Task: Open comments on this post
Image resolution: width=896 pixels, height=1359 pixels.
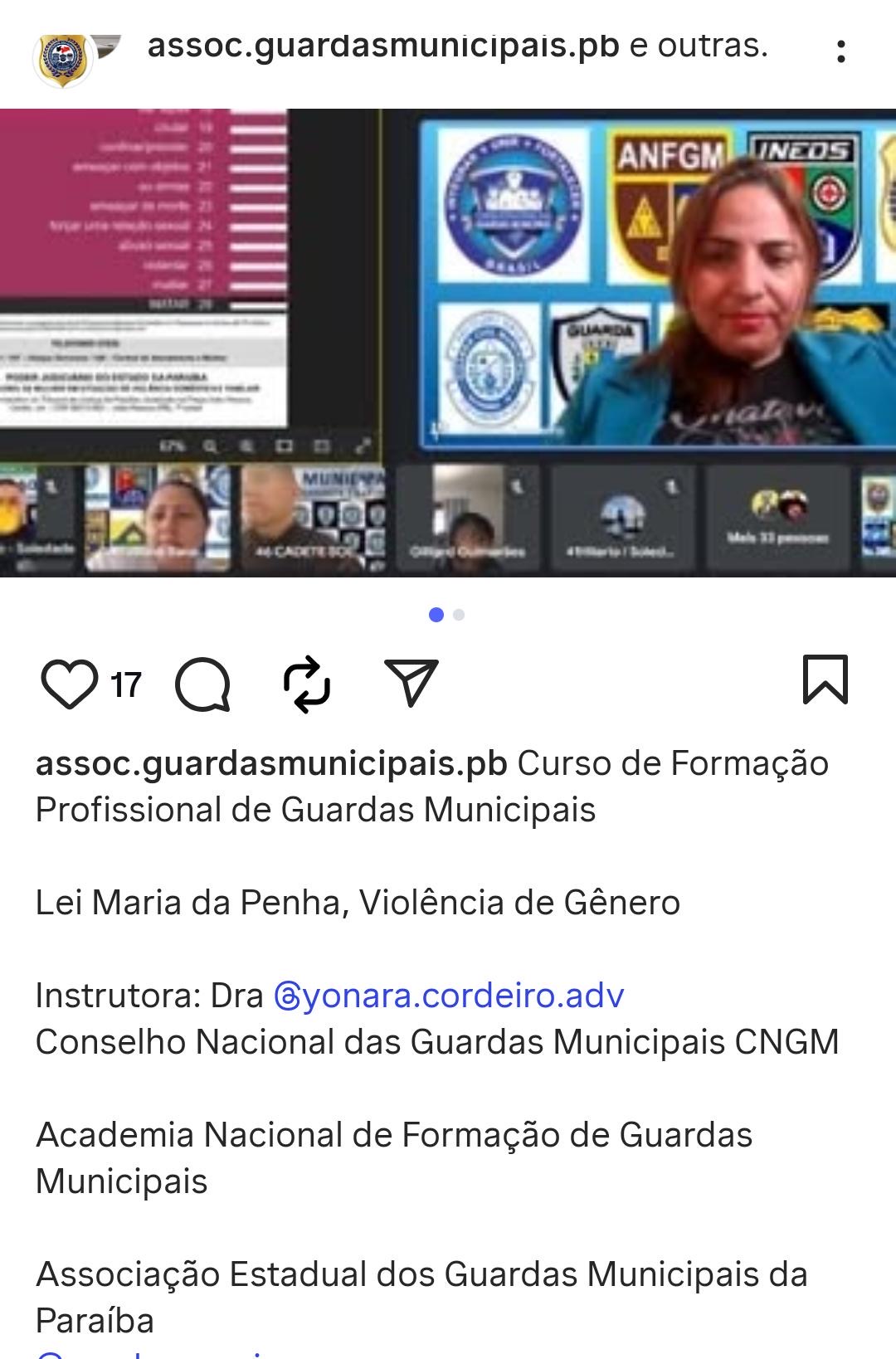Action: pyautogui.click(x=202, y=684)
